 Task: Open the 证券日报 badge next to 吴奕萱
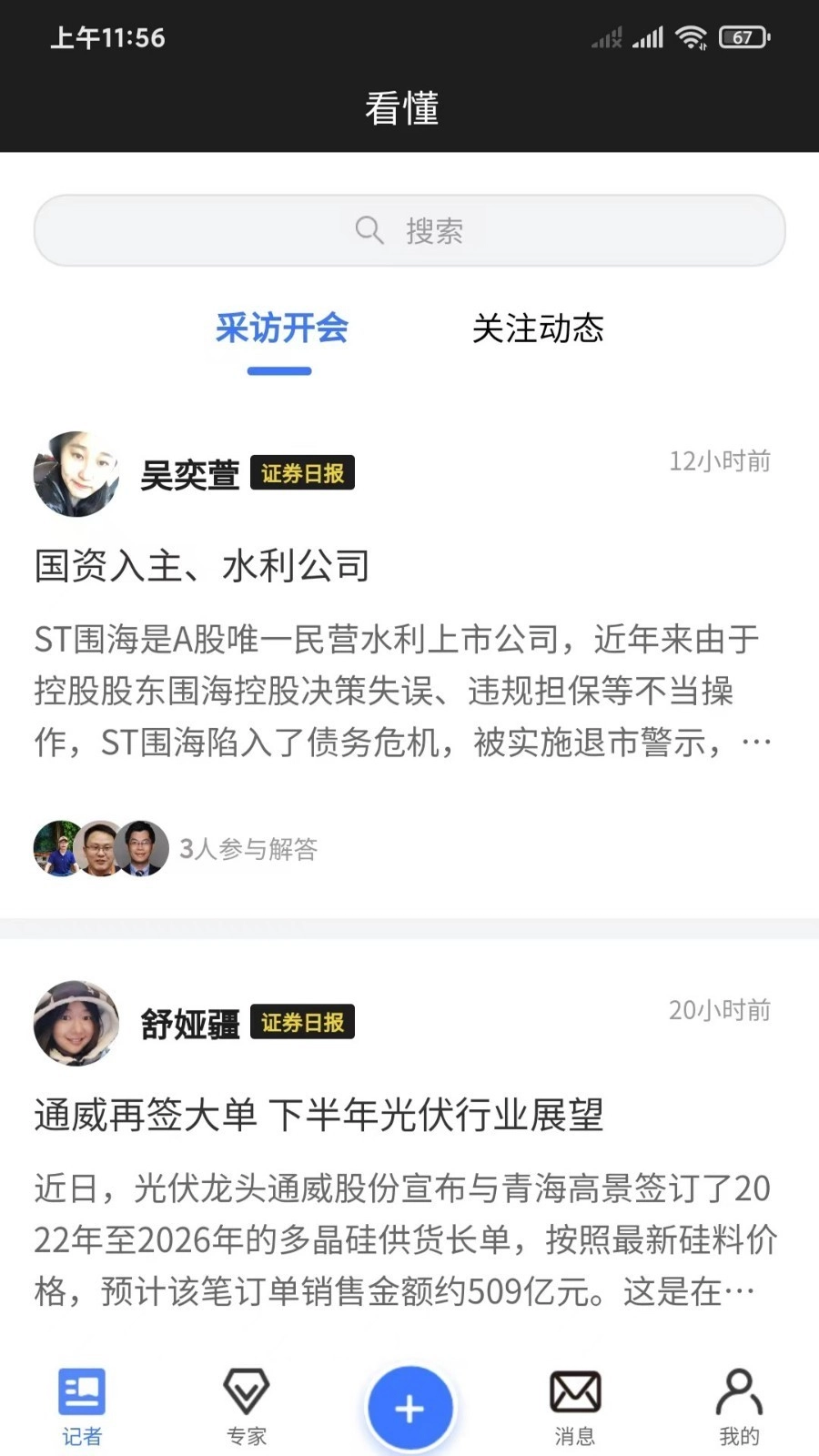[x=302, y=472]
